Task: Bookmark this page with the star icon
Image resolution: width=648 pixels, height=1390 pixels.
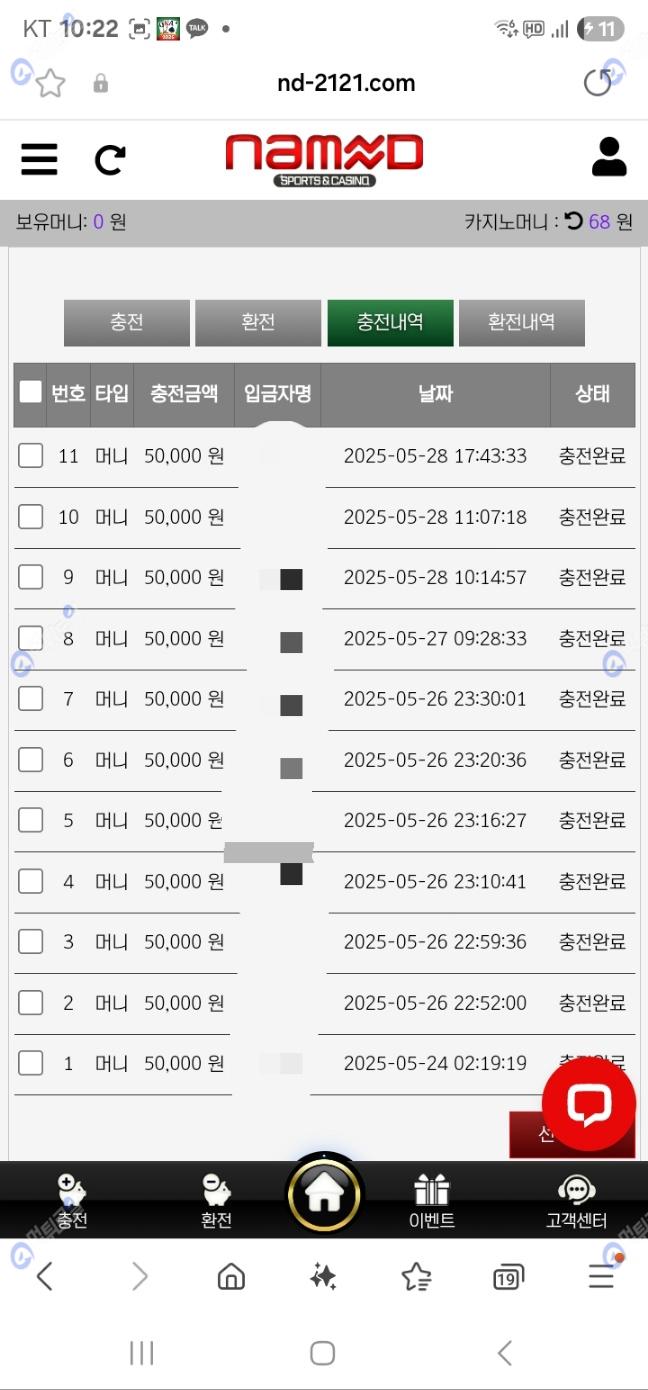Action: 50,83
